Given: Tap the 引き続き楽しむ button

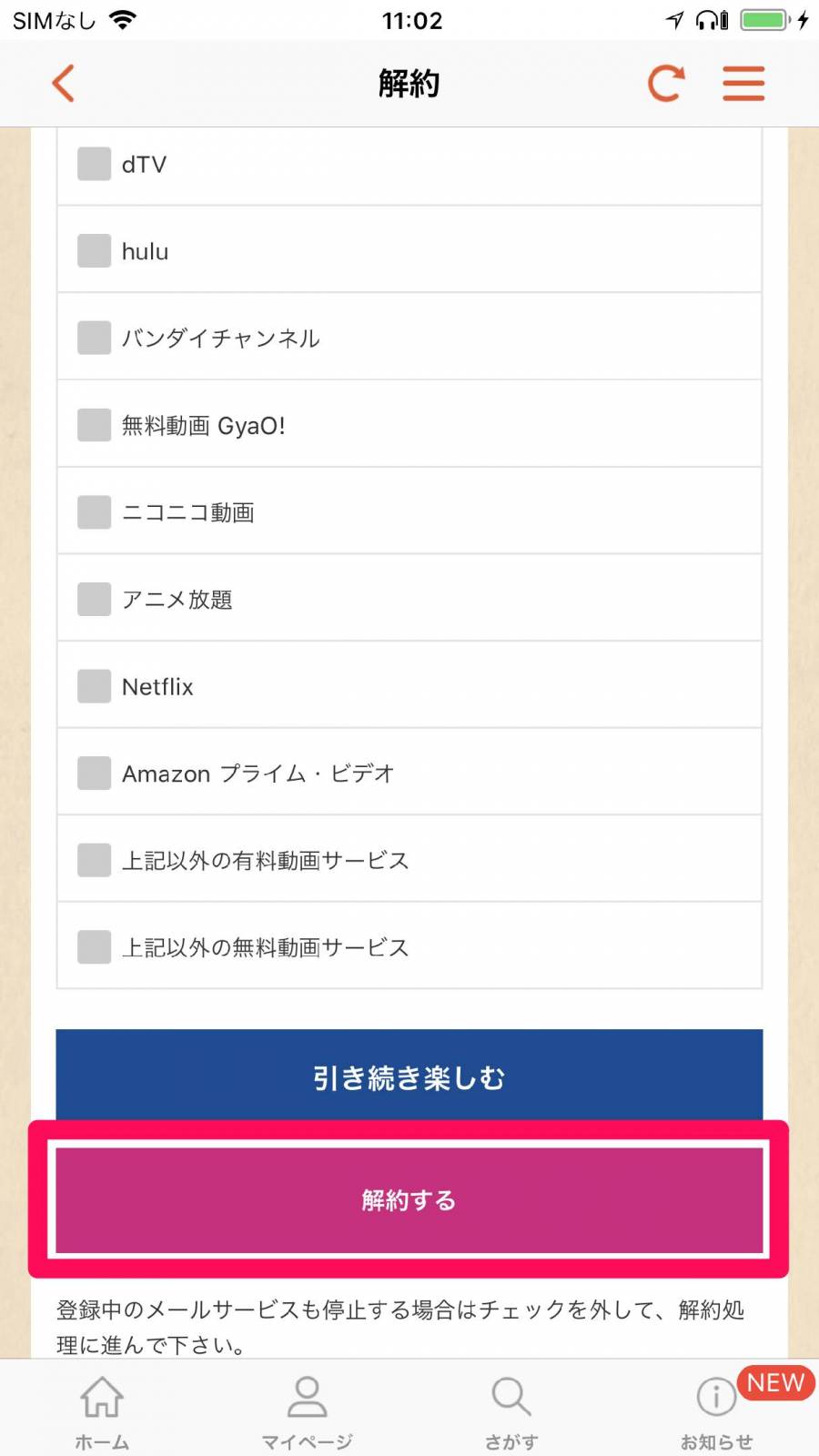Looking at the screenshot, I should [409, 1077].
